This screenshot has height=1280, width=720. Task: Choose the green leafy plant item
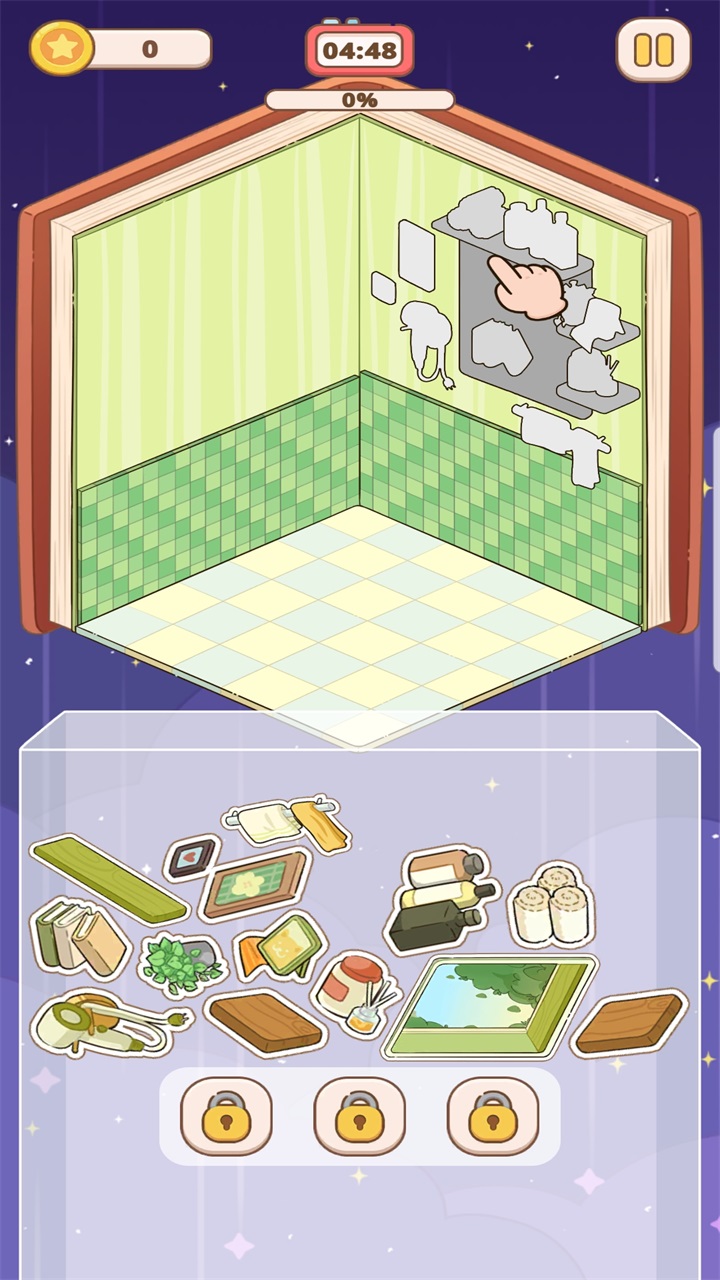(180, 962)
